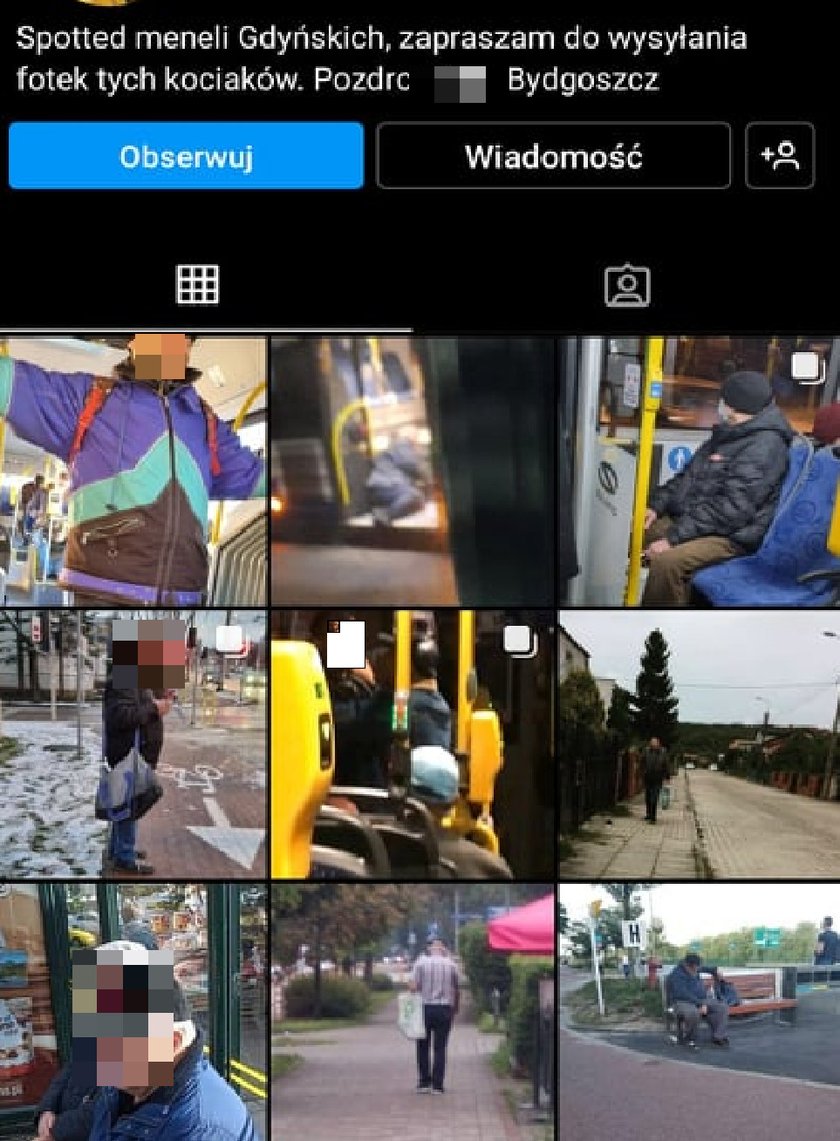This screenshot has height=1141, width=840.
Task: Open post of man walking along fenced street
Action: 699,744
